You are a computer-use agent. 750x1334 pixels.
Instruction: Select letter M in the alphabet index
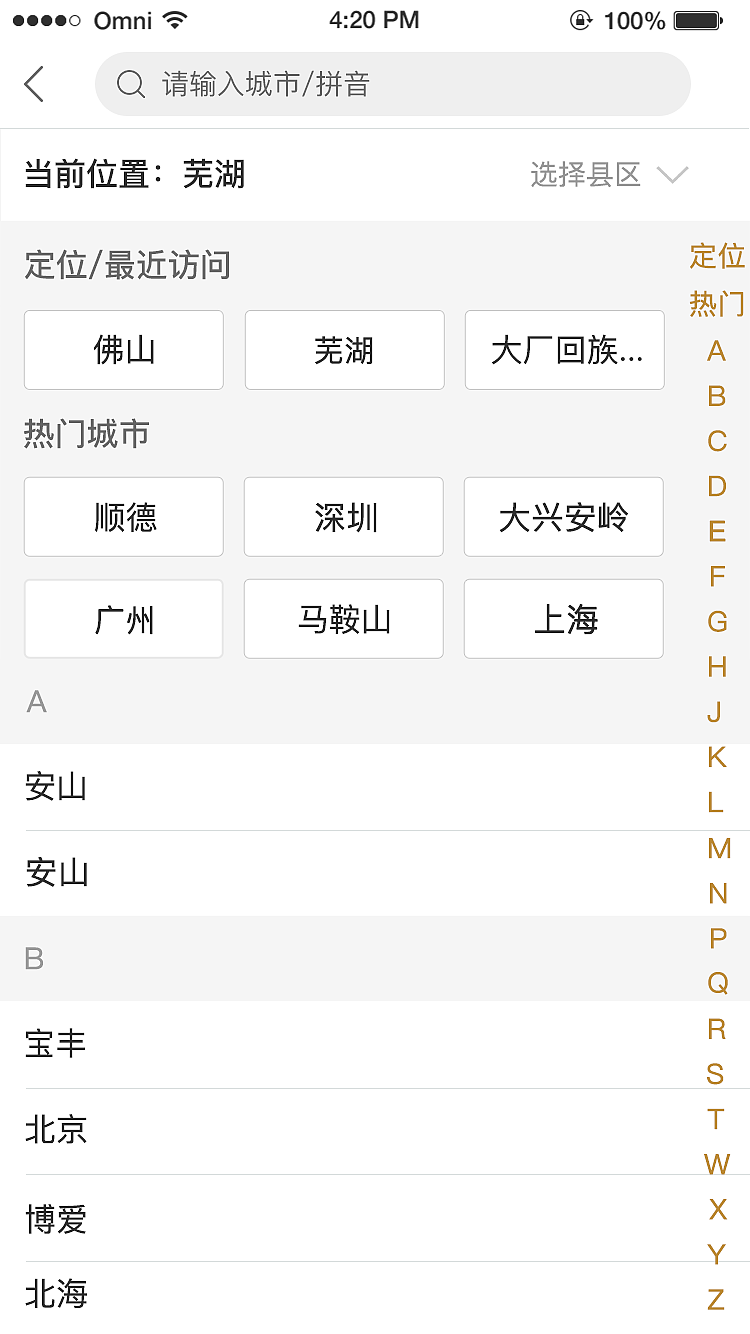(716, 848)
